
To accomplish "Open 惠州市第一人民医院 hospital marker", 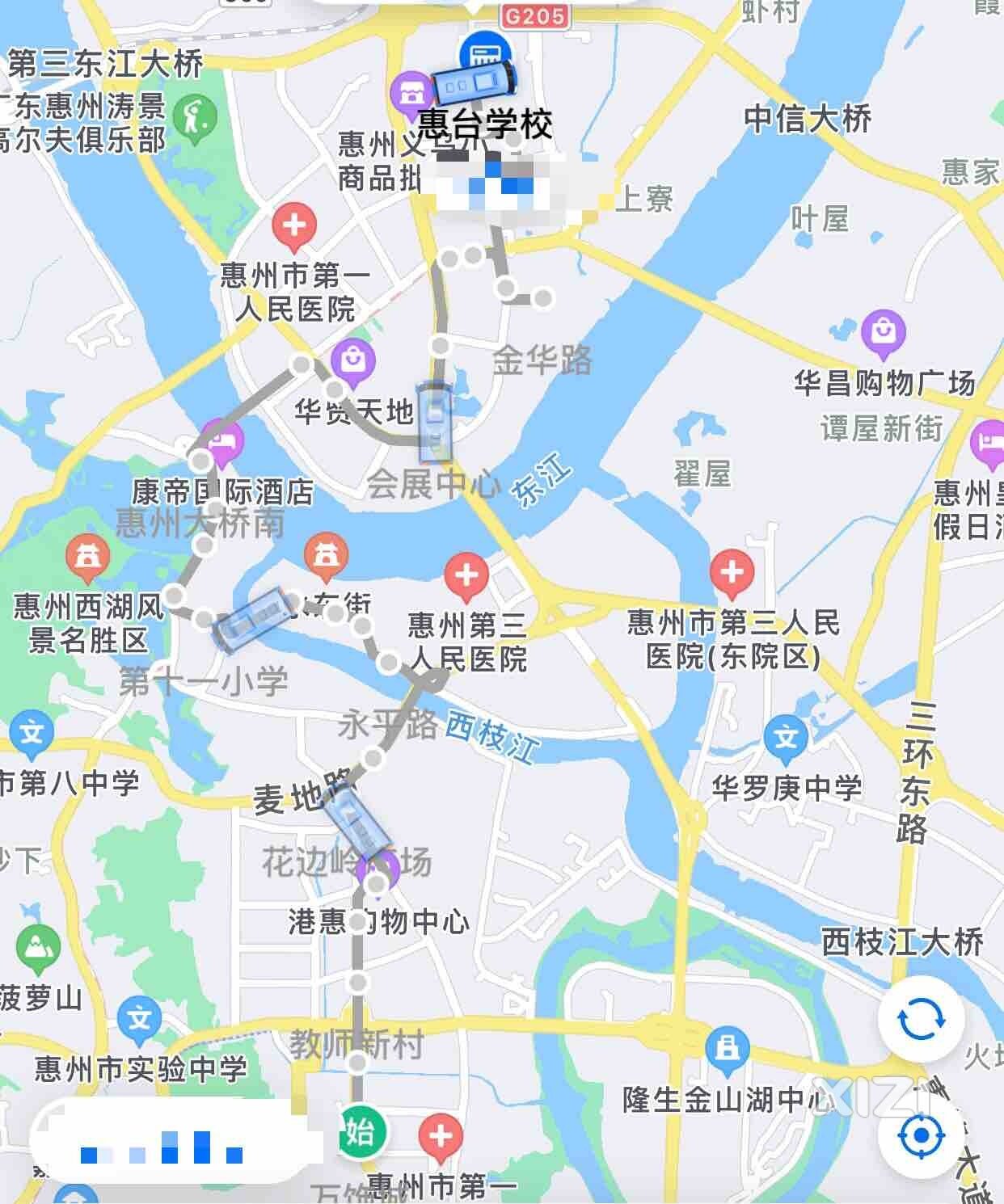I will tap(294, 226).
